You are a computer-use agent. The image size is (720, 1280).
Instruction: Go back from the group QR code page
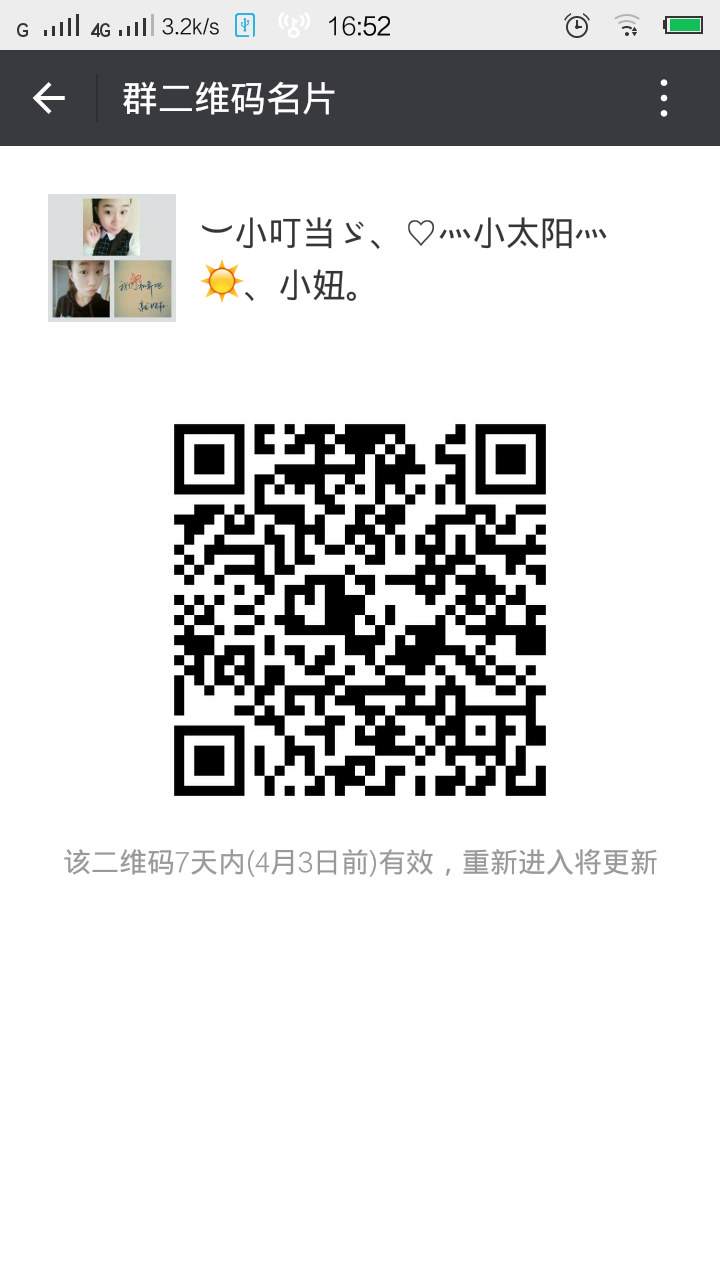click(x=48, y=98)
